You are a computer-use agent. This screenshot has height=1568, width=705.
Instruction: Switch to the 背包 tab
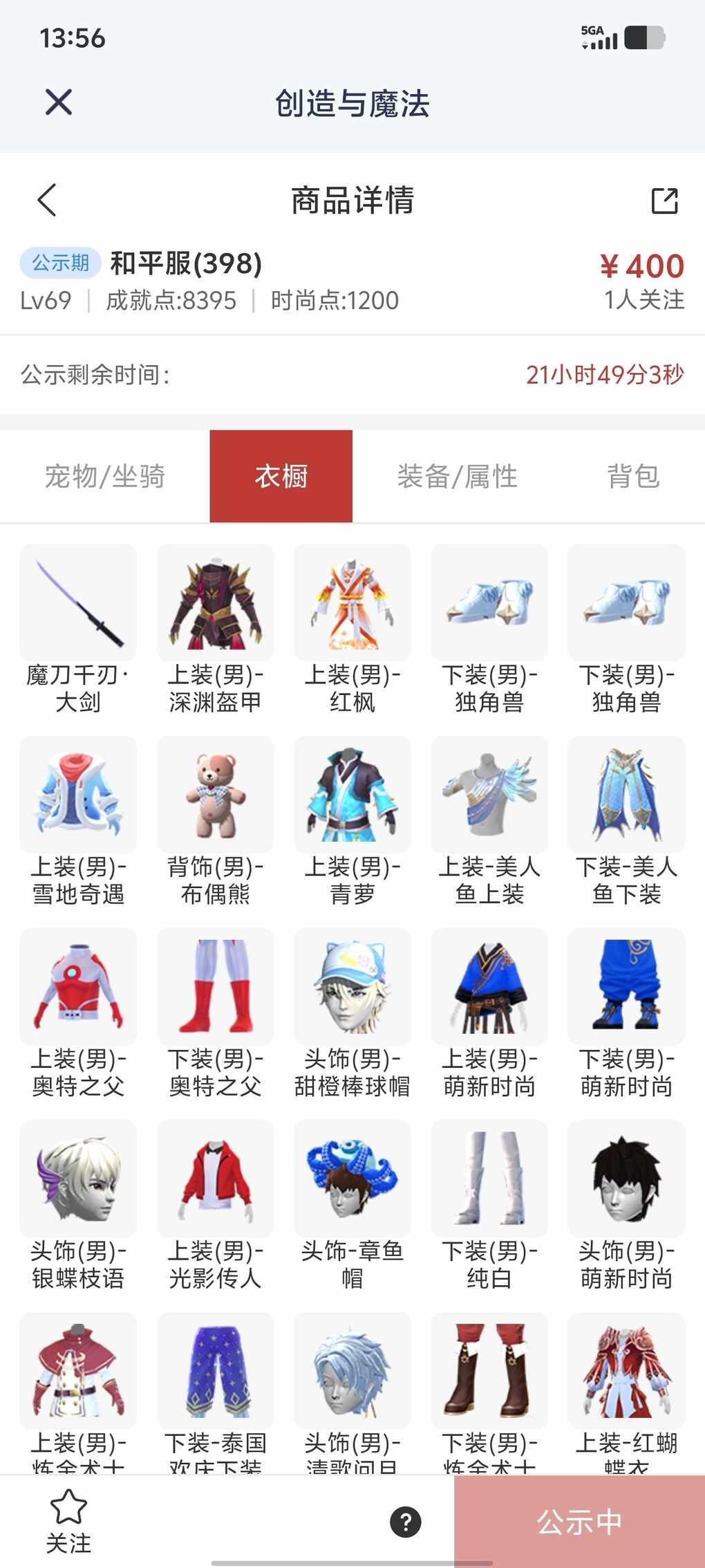click(x=633, y=477)
